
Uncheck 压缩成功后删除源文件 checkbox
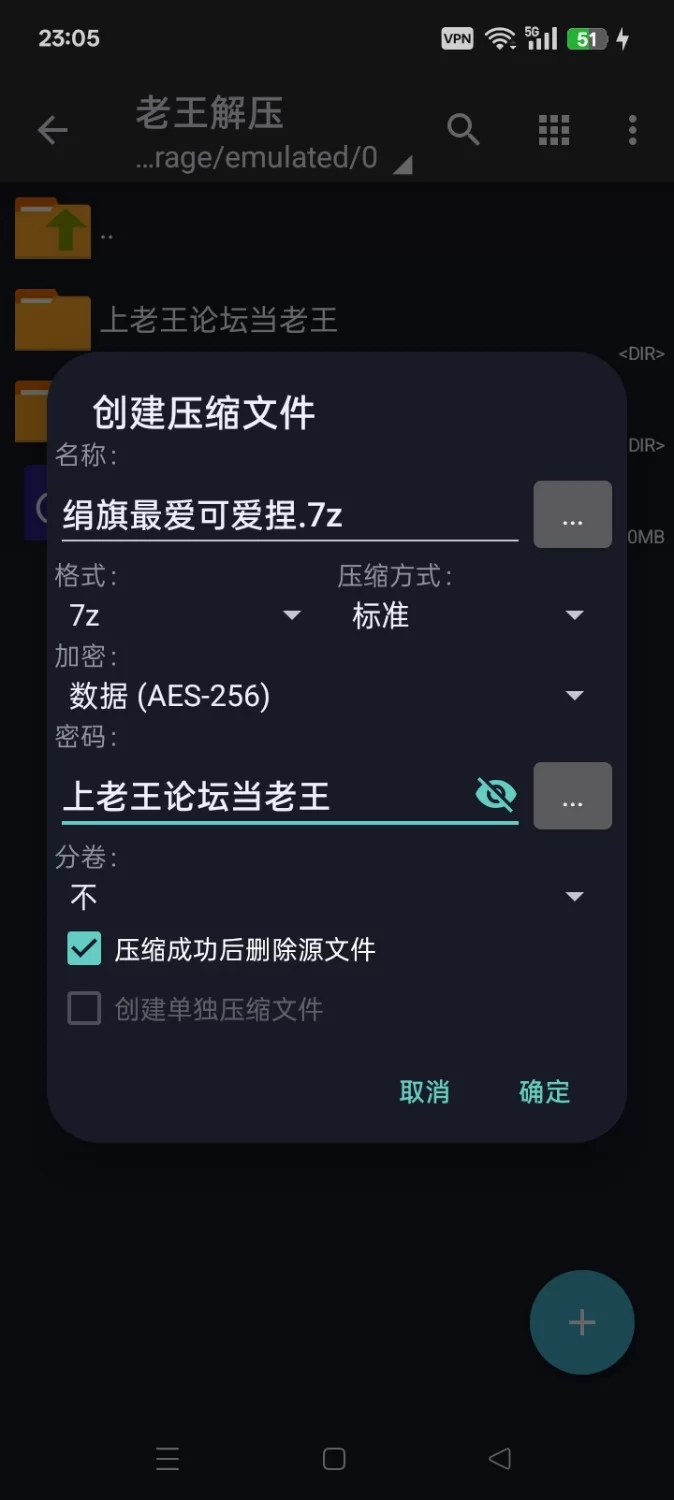click(x=85, y=949)
